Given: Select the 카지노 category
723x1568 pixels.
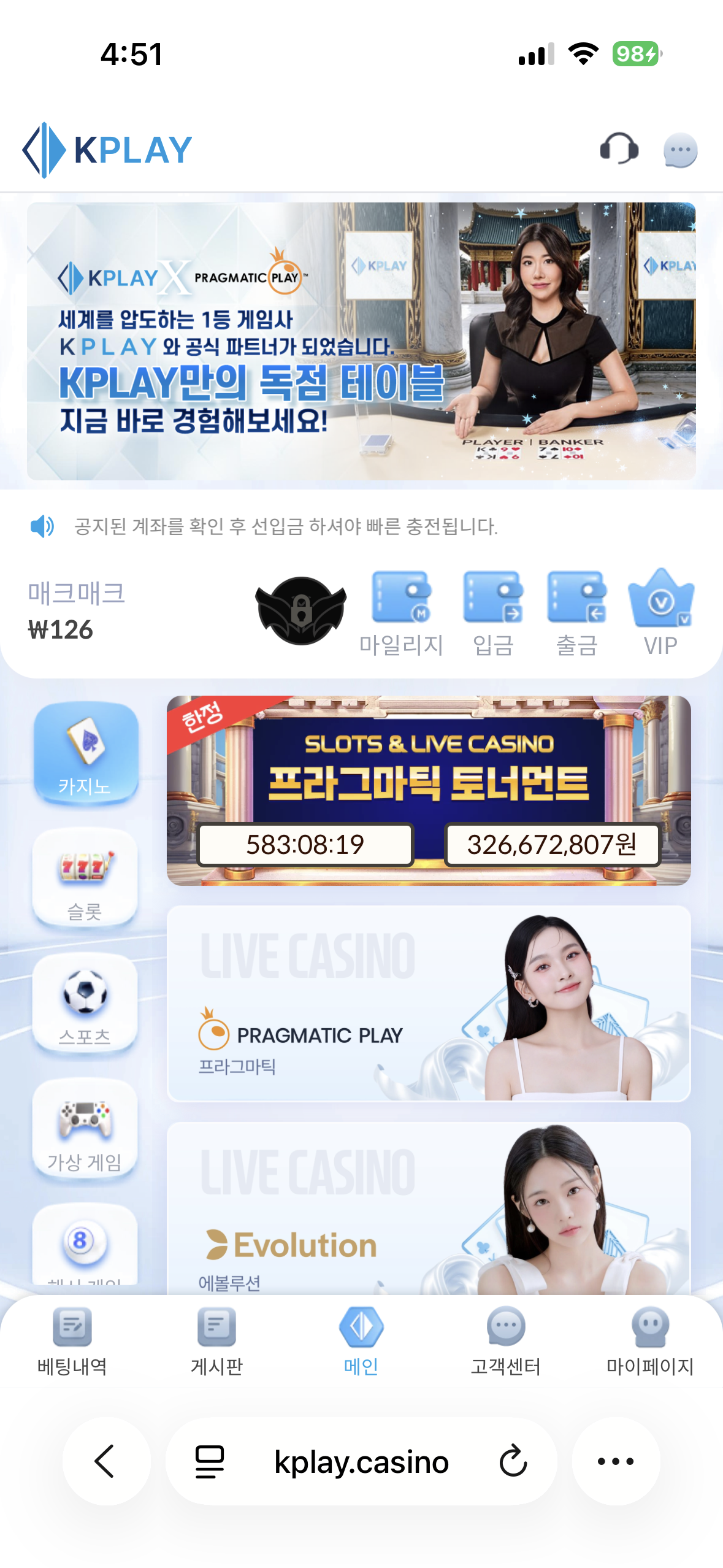Looking at the screenshot, I should tap(85, 754).
